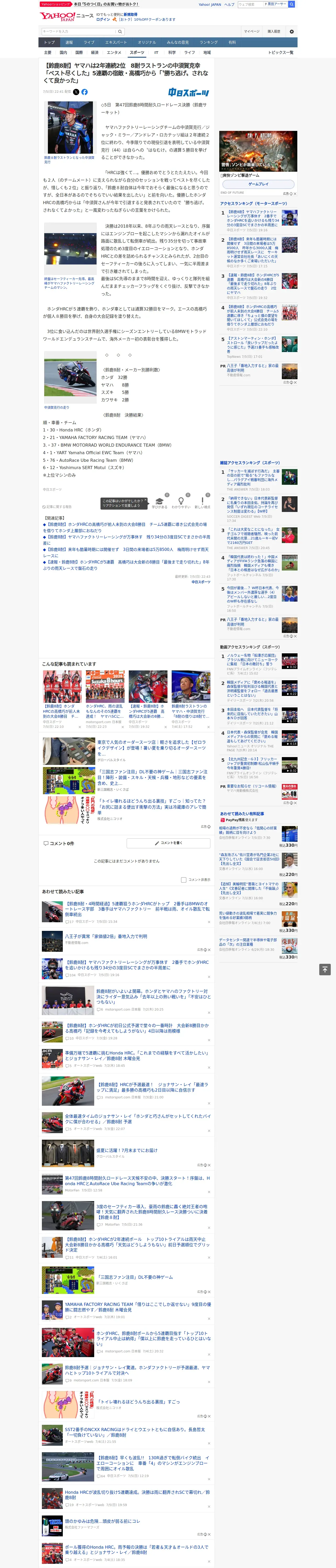Write a comment with コメントを書く
This screenshot has width=336, height=1568.
(x=168, y=843)
